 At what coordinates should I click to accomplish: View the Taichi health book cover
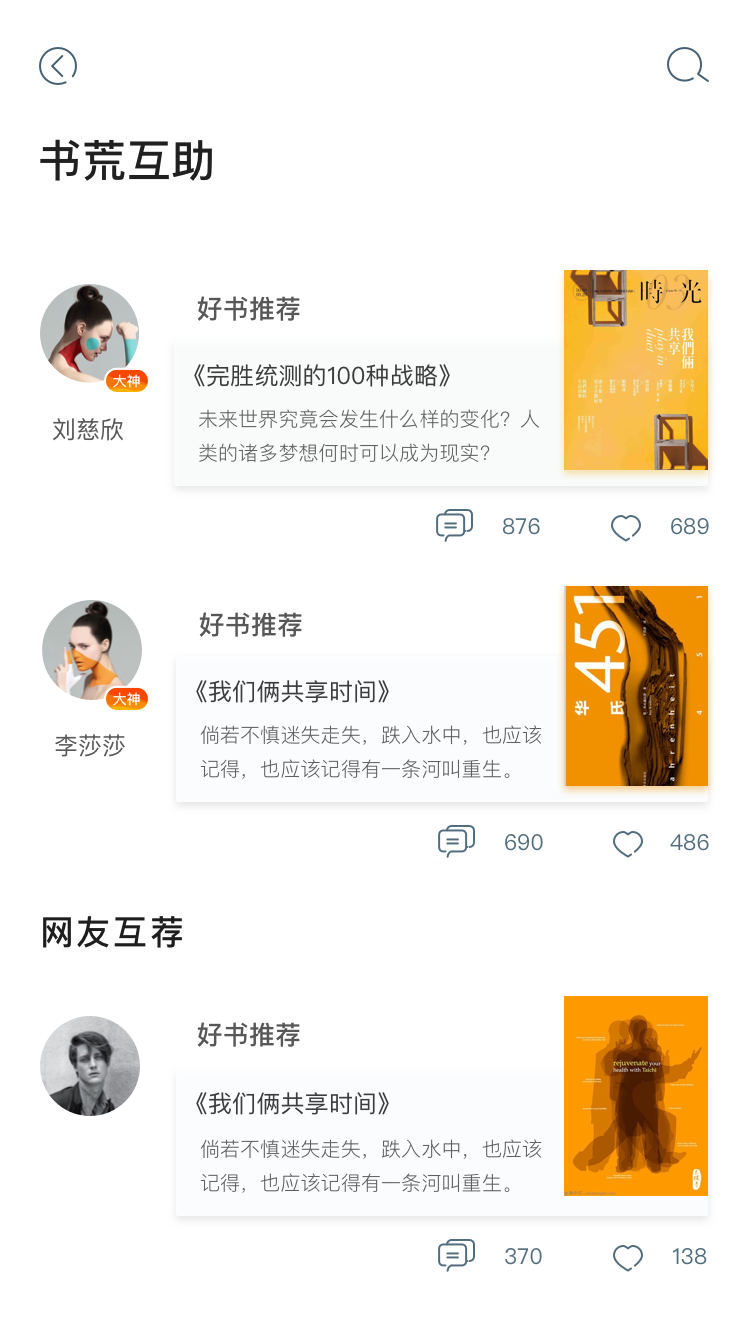(636, 1096)
